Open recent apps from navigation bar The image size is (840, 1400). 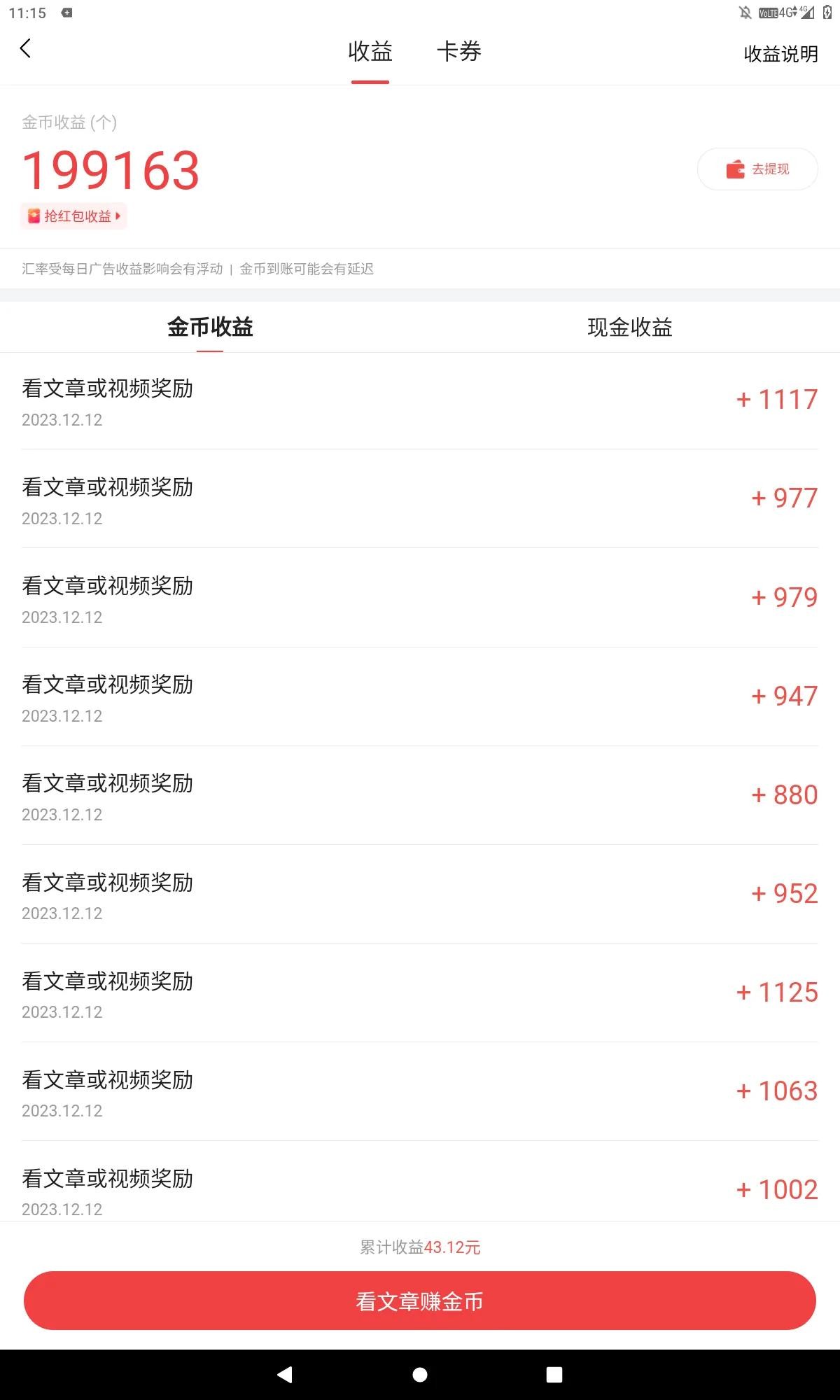(554, 1375)
